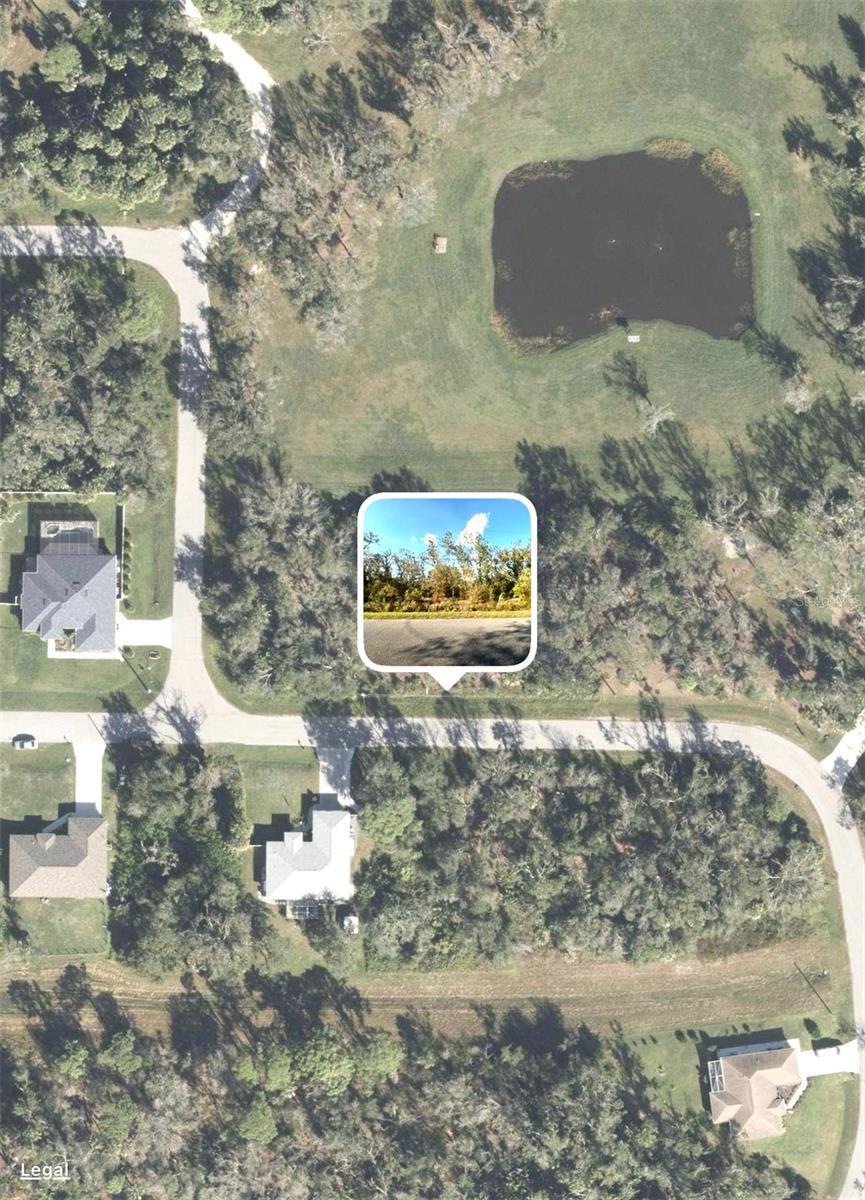The width and height of the screenshot is (865, 1200).
Task: Open the Legal link
Action: coord(44,1170)
